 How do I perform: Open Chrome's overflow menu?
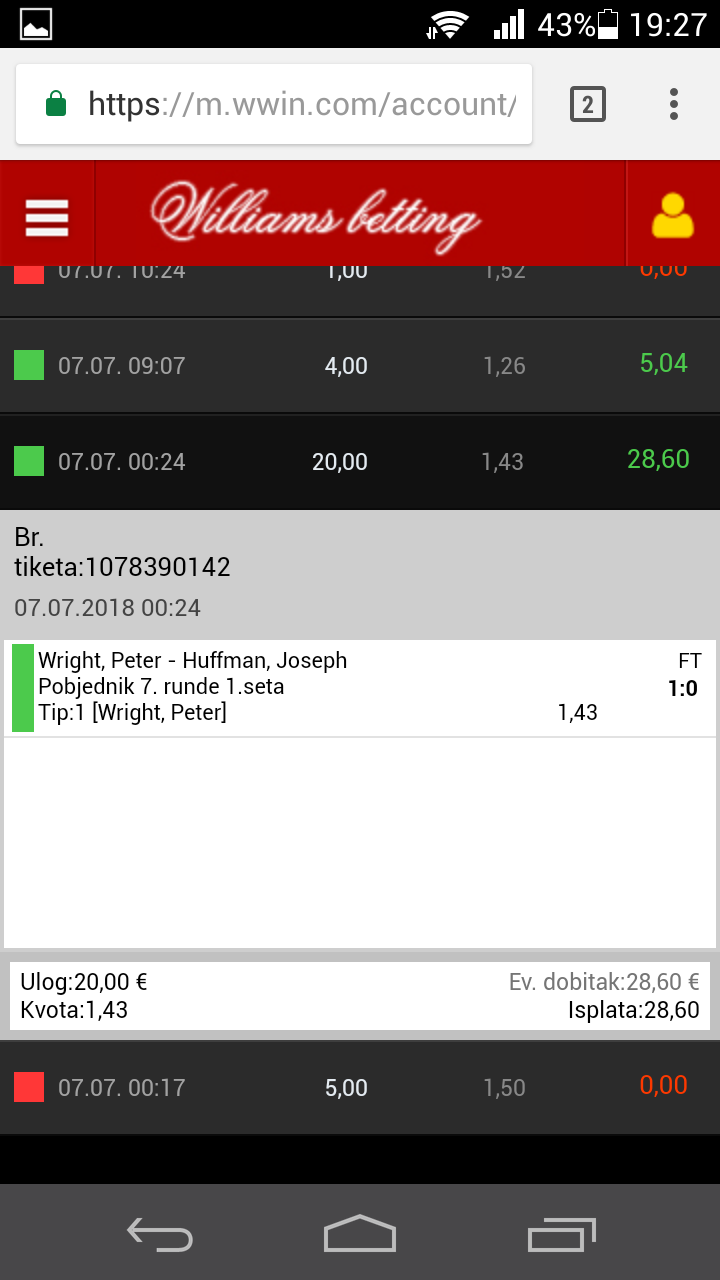[674, 104]
